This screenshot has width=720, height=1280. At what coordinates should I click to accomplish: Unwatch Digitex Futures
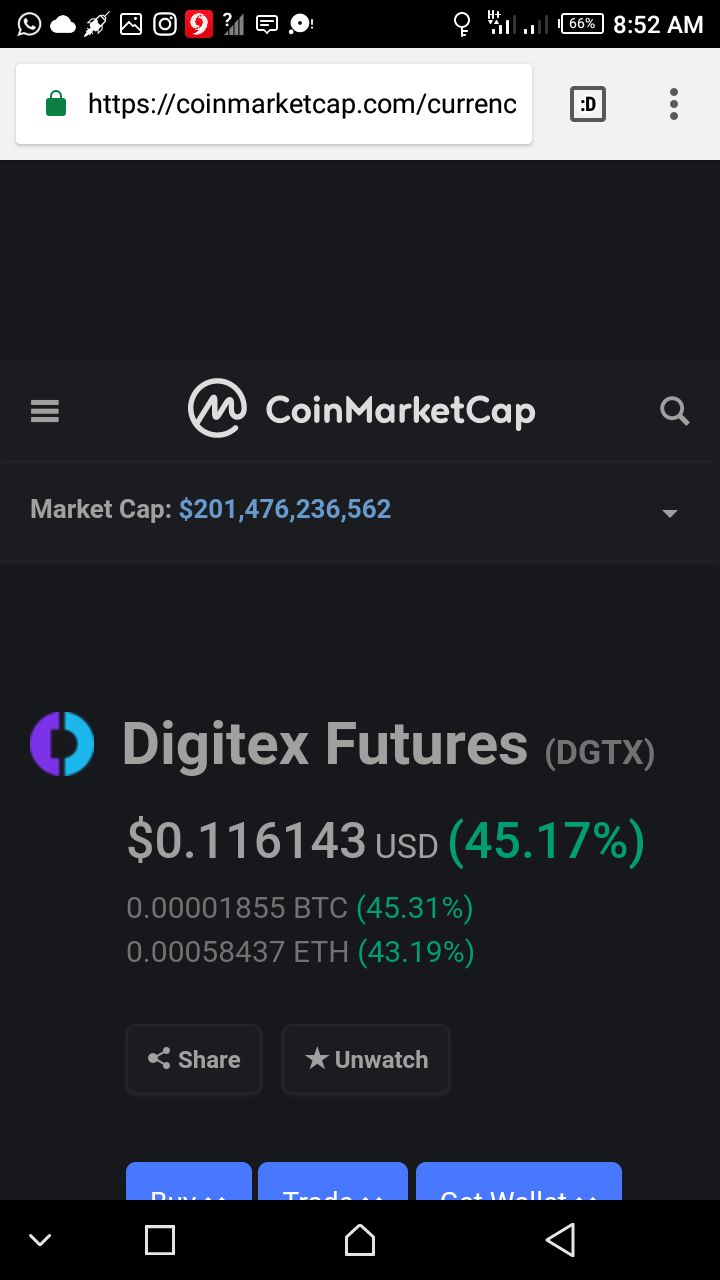point(366,1059)
